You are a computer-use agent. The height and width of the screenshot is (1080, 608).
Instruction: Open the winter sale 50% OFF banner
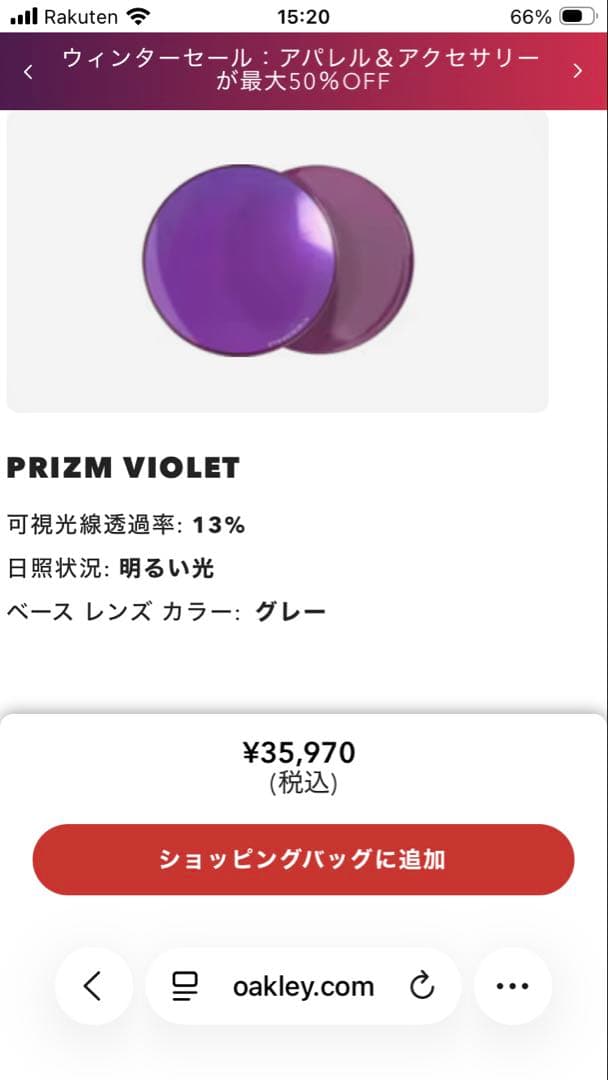click(x=300, y=70)
